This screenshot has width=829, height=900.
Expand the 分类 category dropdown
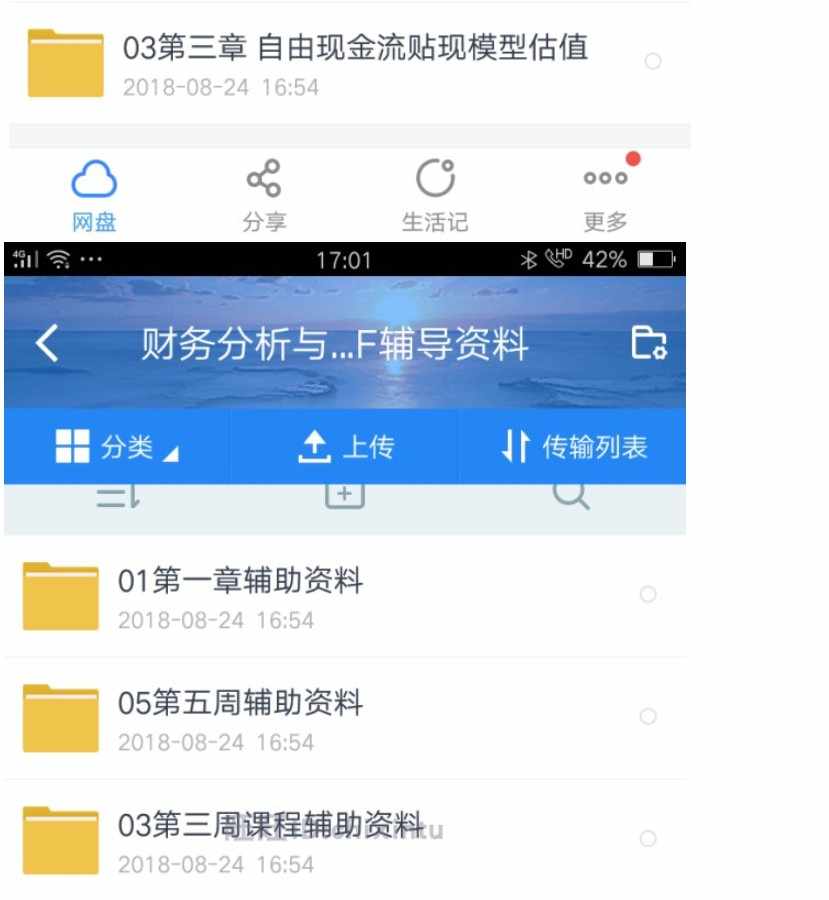coord(117,447)
